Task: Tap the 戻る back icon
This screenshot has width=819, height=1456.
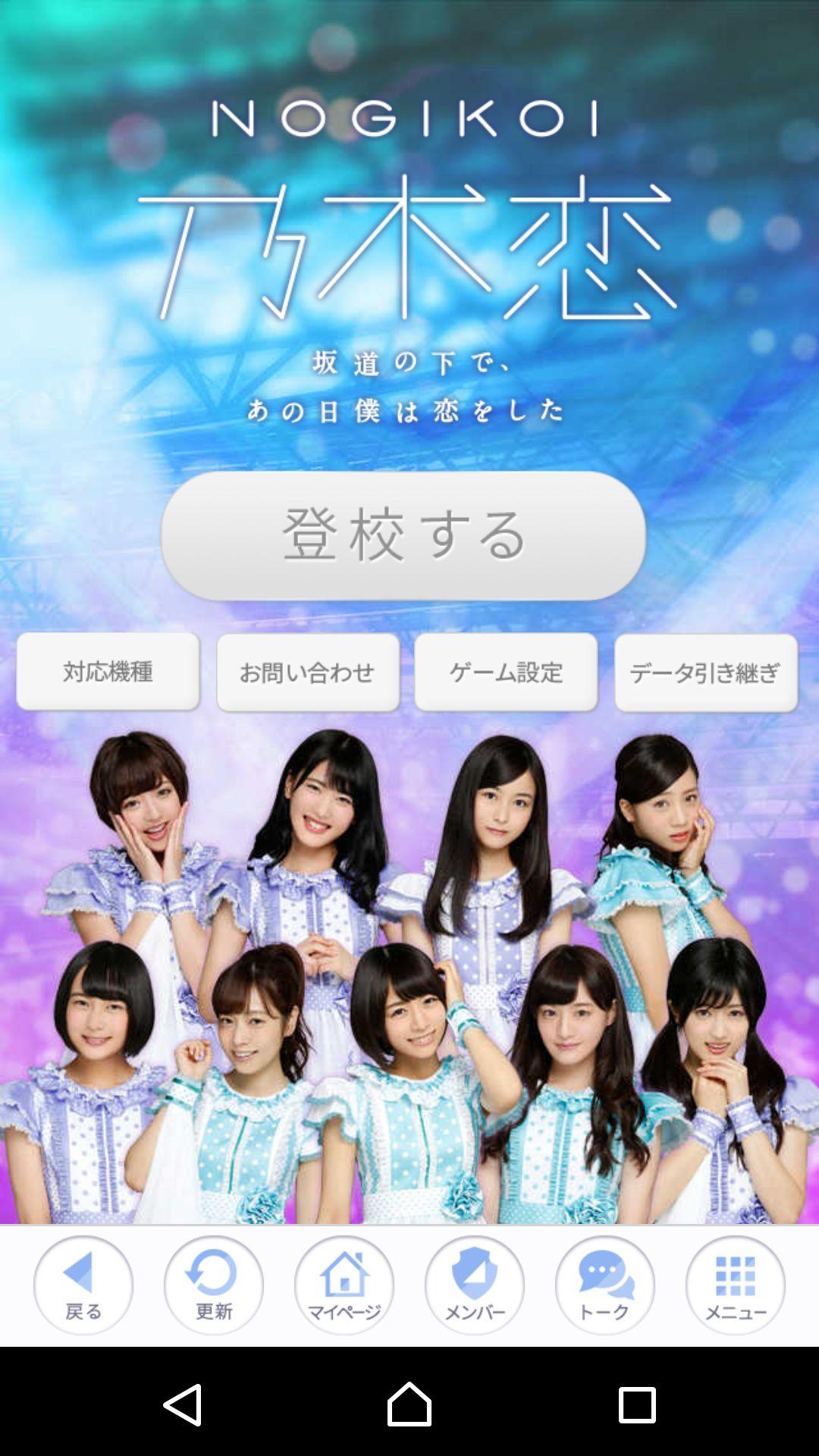Action: [x=83, y=1285]
